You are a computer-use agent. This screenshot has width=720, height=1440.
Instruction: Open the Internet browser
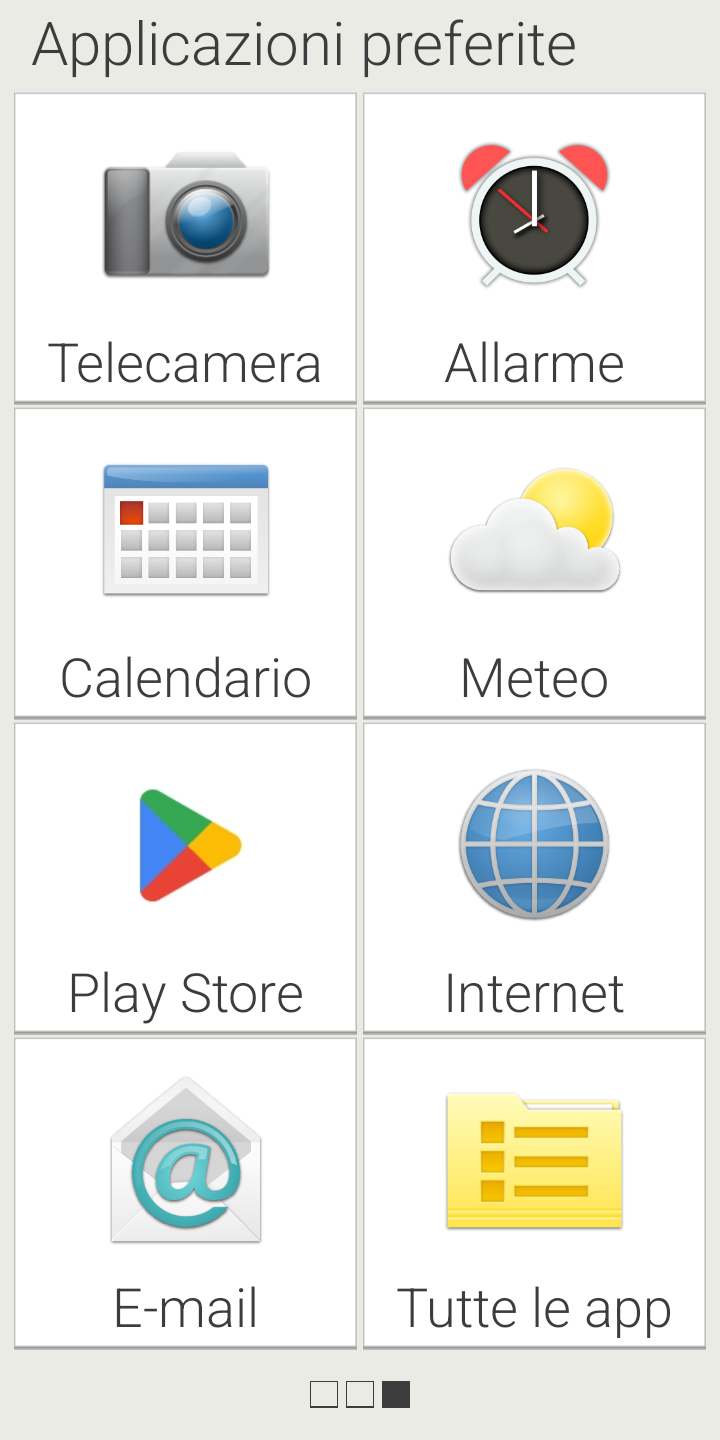(534, 878)
